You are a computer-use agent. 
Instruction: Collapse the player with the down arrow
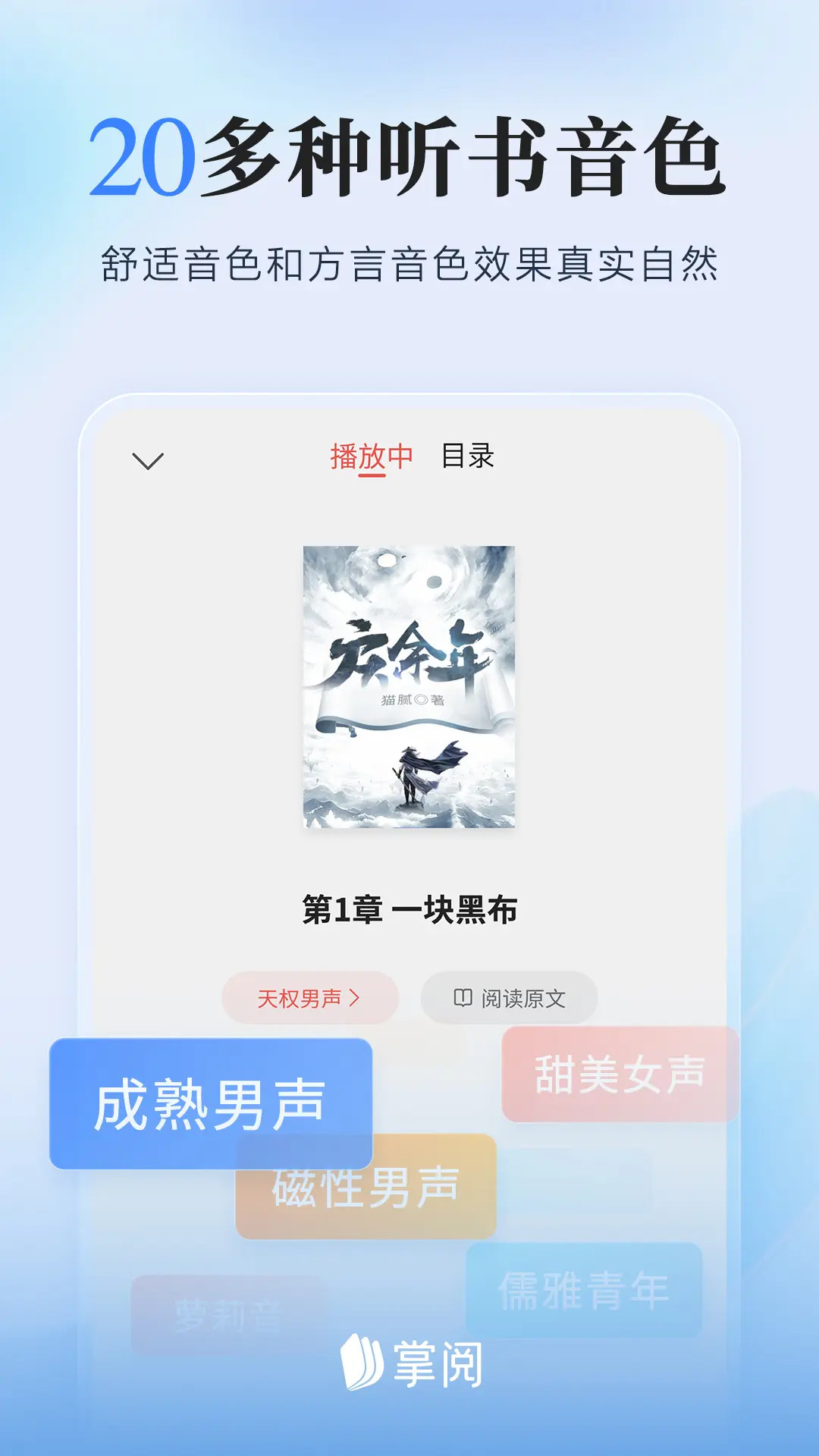coord(148,459)
